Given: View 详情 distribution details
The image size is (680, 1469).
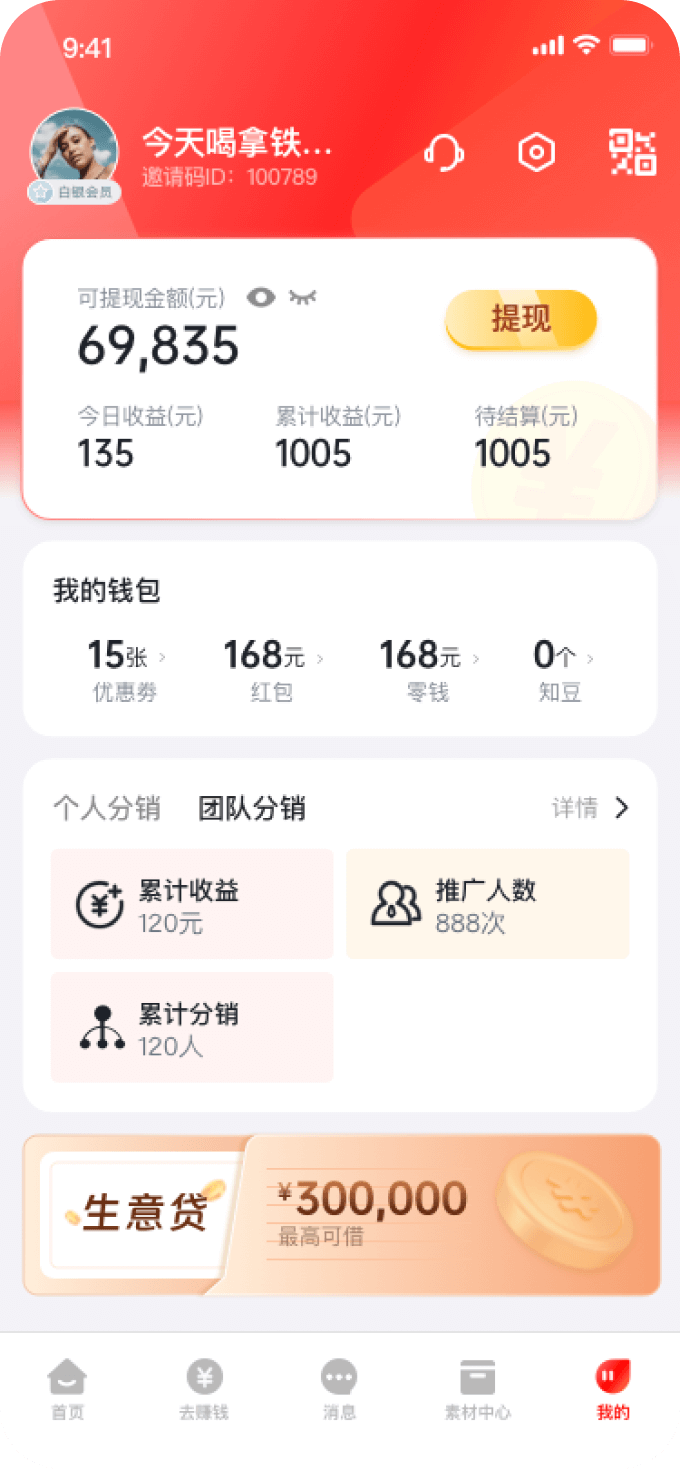Looking at the screenshot, I should (x=591, y=808).
